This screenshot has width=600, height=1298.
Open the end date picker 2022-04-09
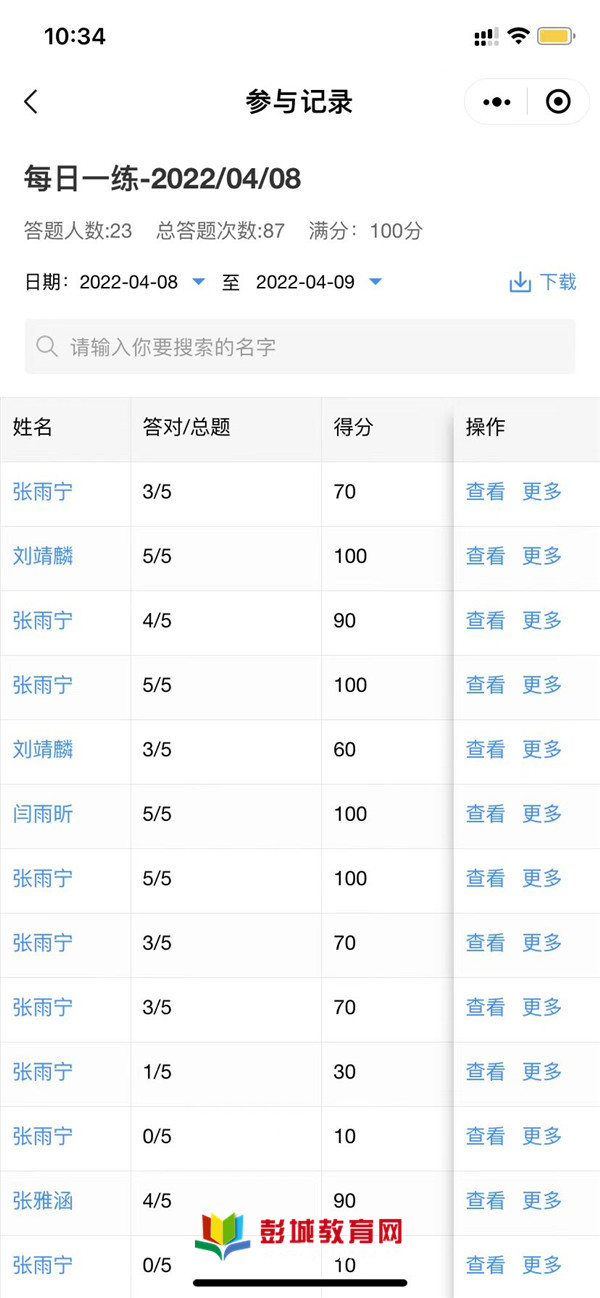coord(319,282)
